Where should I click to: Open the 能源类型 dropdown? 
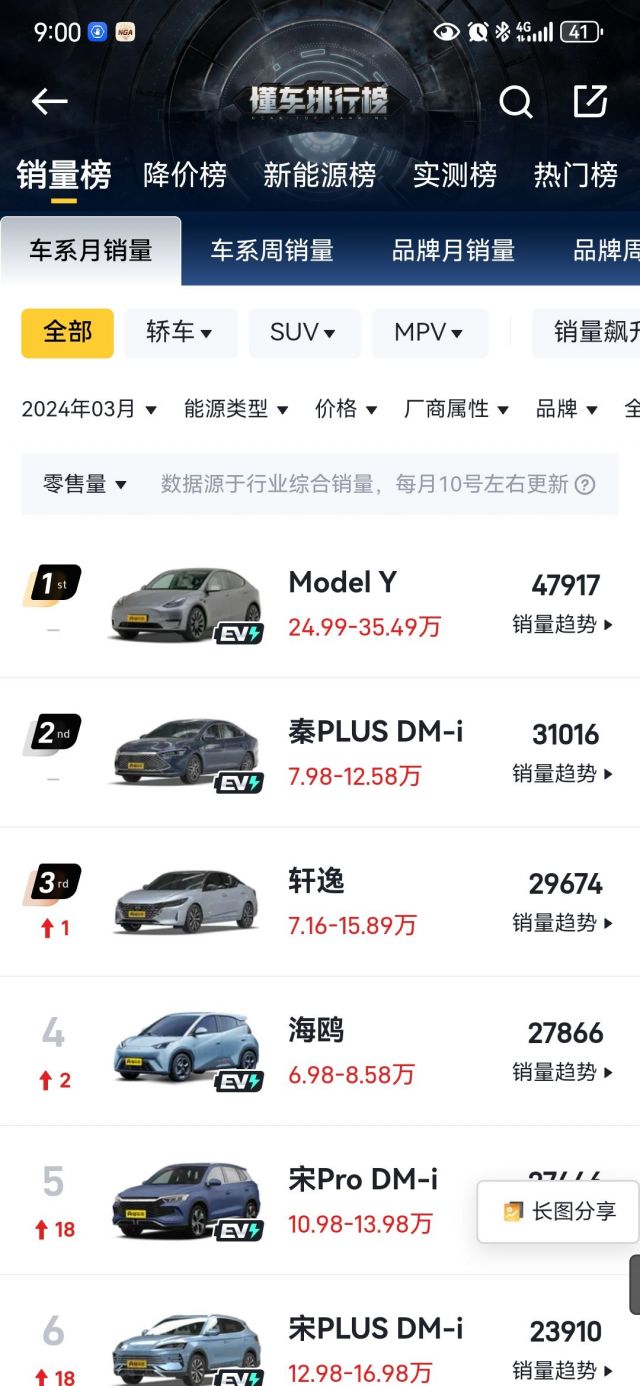pyautogui.click(x=236, y=409)
